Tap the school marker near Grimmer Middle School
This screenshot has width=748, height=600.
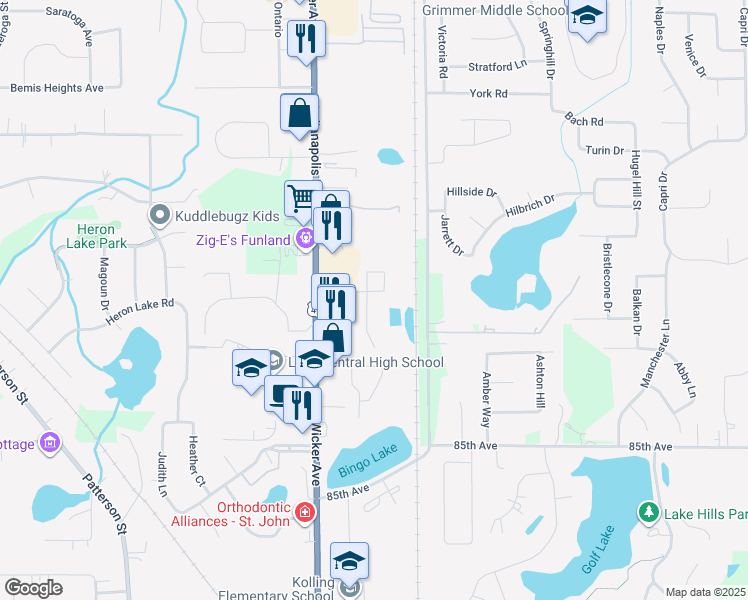587,17
